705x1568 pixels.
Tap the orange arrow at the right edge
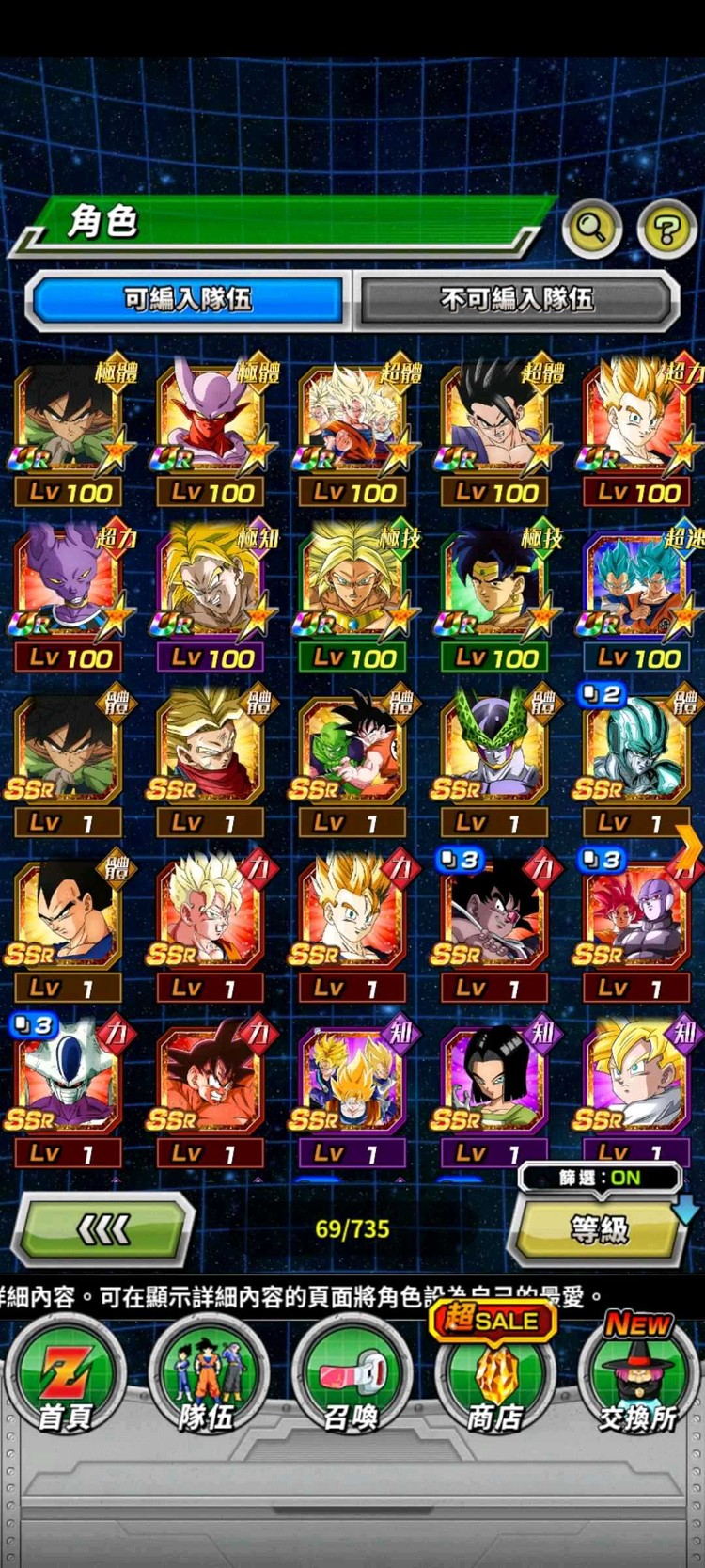coord(689,847)
